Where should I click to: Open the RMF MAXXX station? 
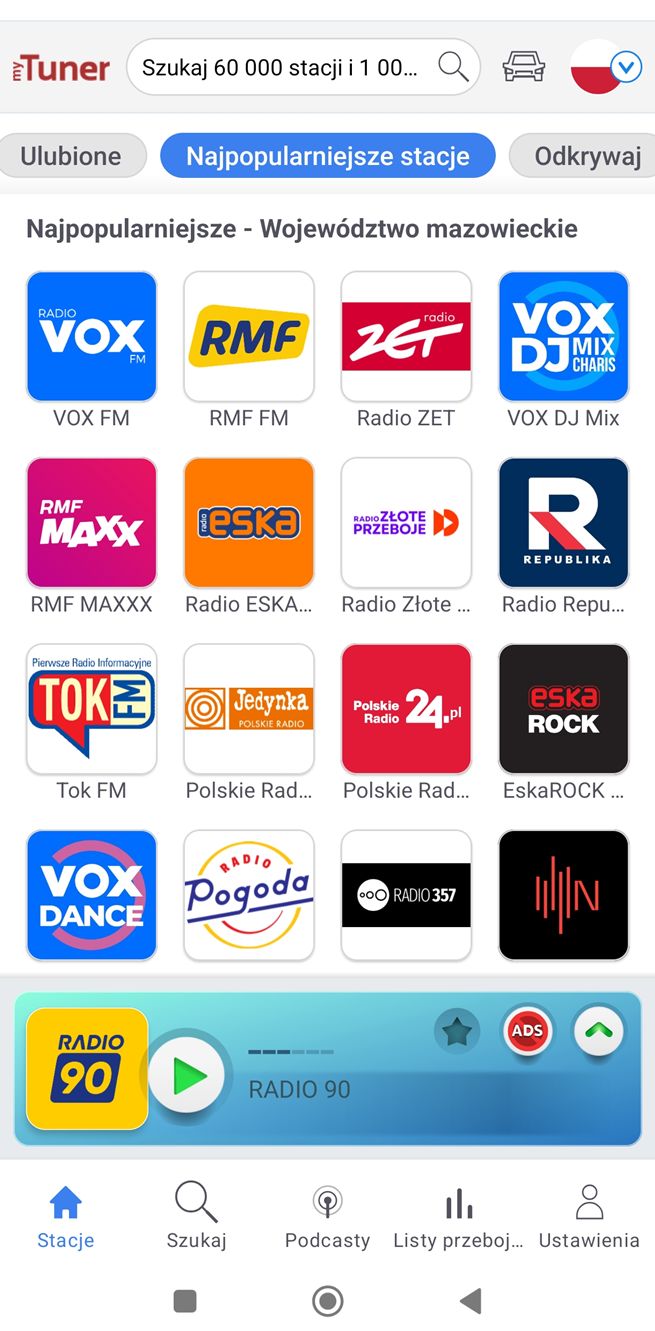point(91,523)
